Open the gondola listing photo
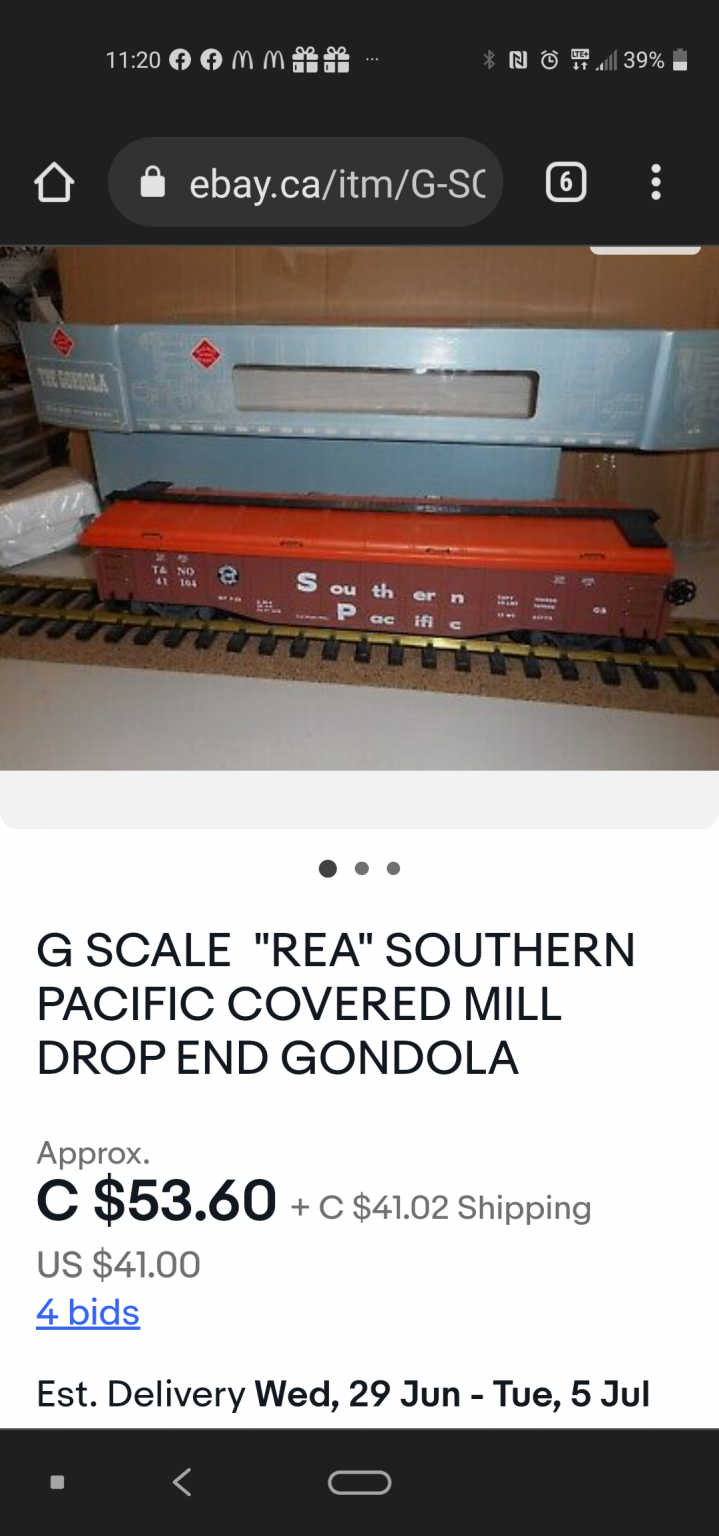The width and height of the screenshot is (719, 1536). (359, 508)
